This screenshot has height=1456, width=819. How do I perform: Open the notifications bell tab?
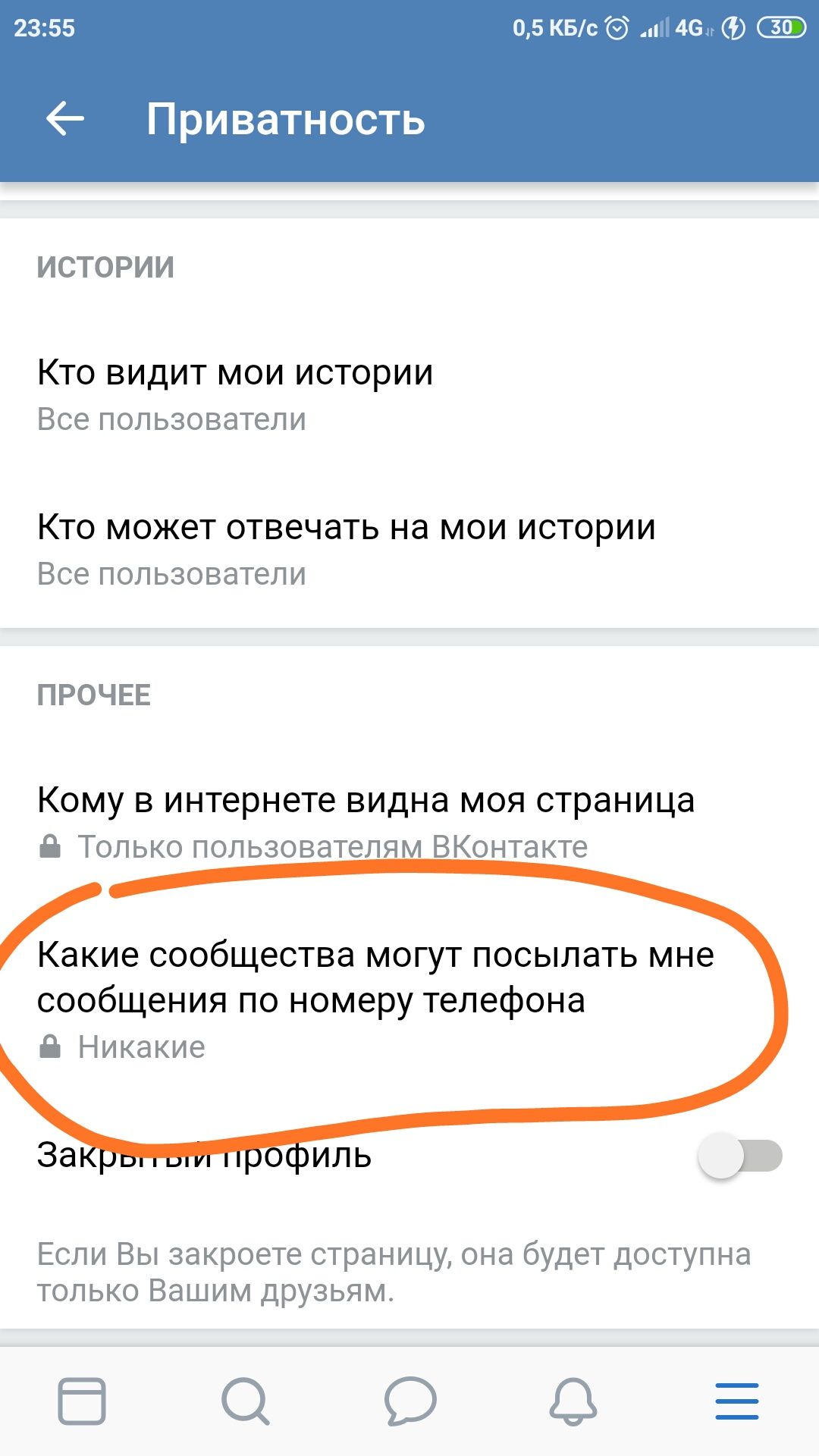tap(573, 1400)
